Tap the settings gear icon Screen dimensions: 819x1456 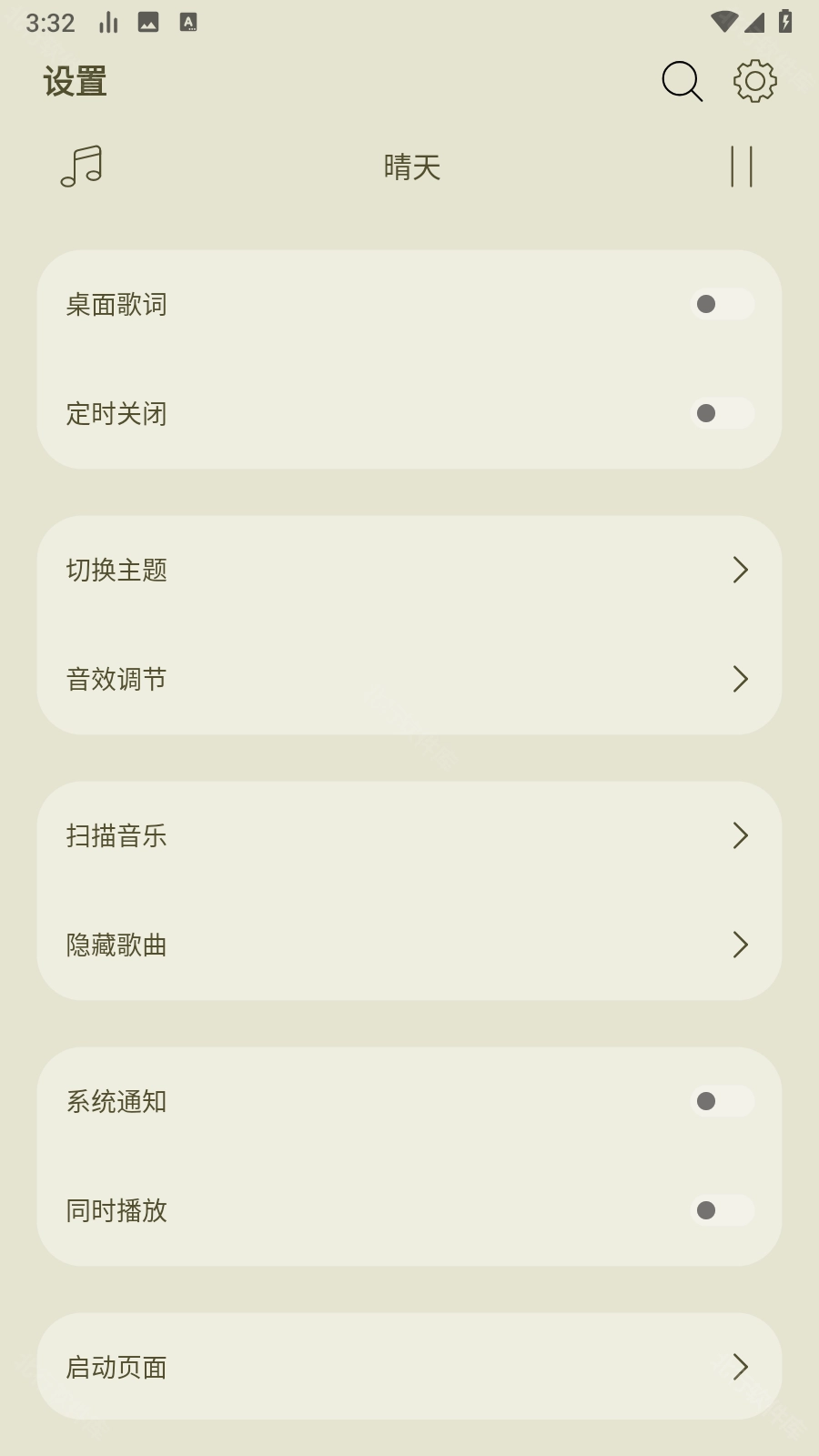click(755, 82)
